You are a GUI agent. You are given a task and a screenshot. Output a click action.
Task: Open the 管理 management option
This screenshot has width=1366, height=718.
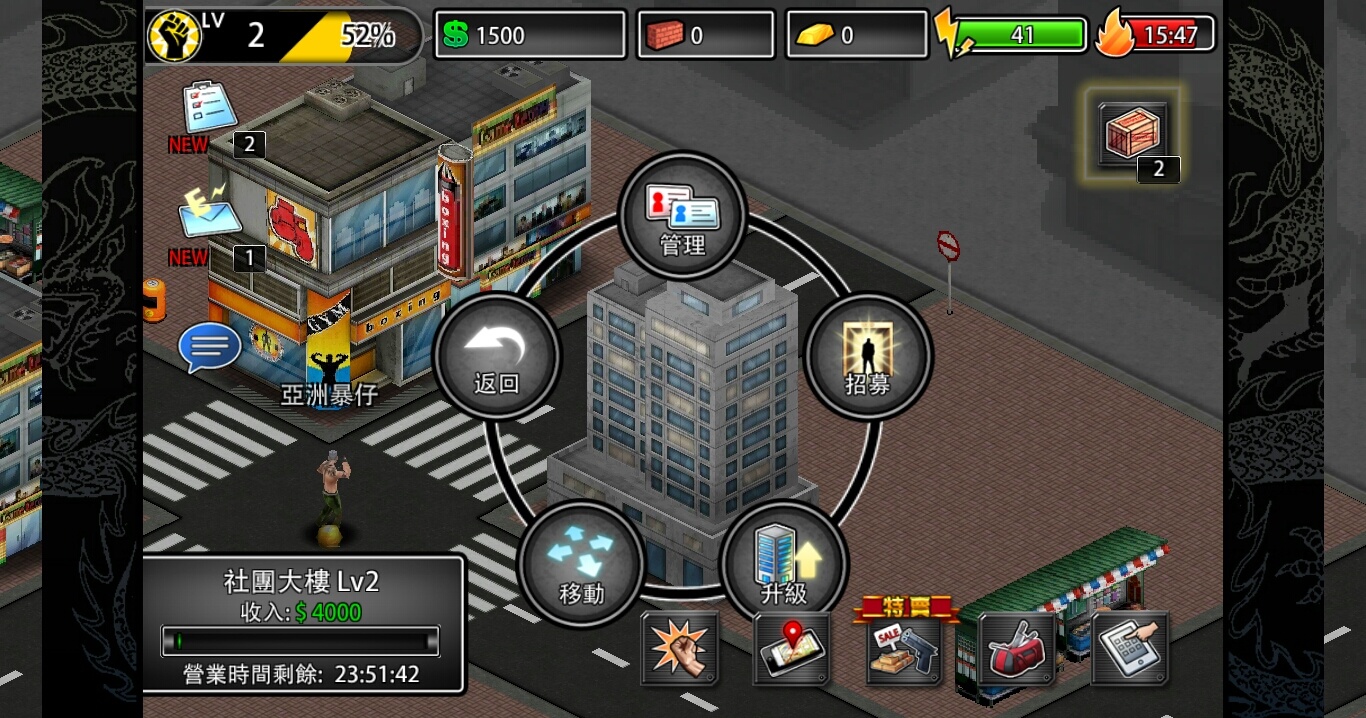tap(683, 215)
